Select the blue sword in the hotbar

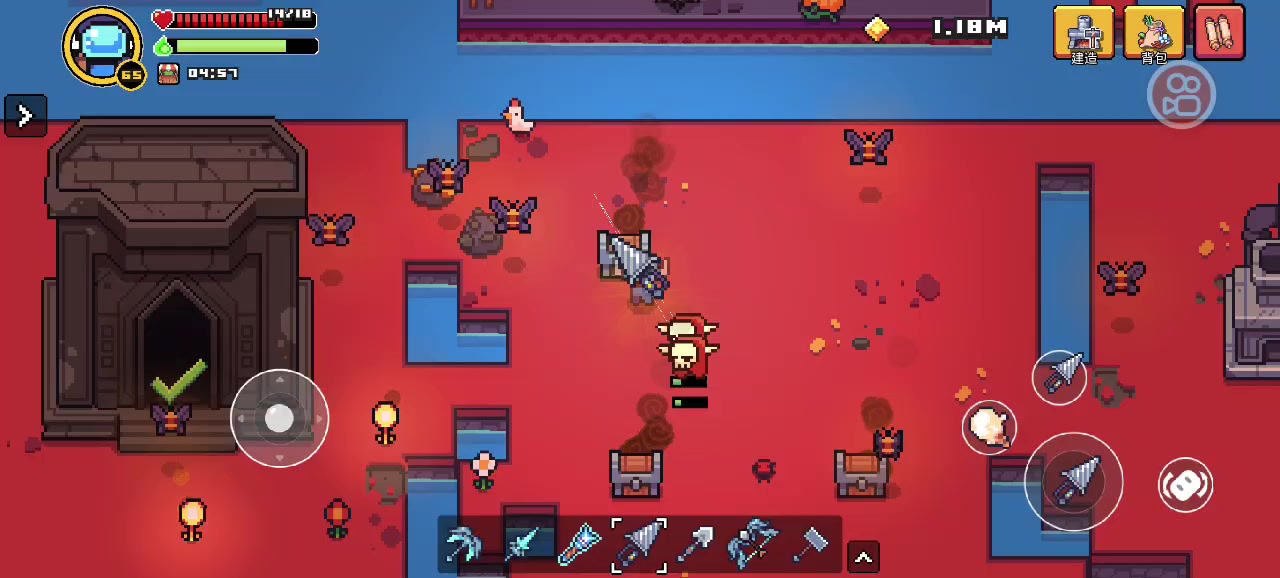point(523,544)
